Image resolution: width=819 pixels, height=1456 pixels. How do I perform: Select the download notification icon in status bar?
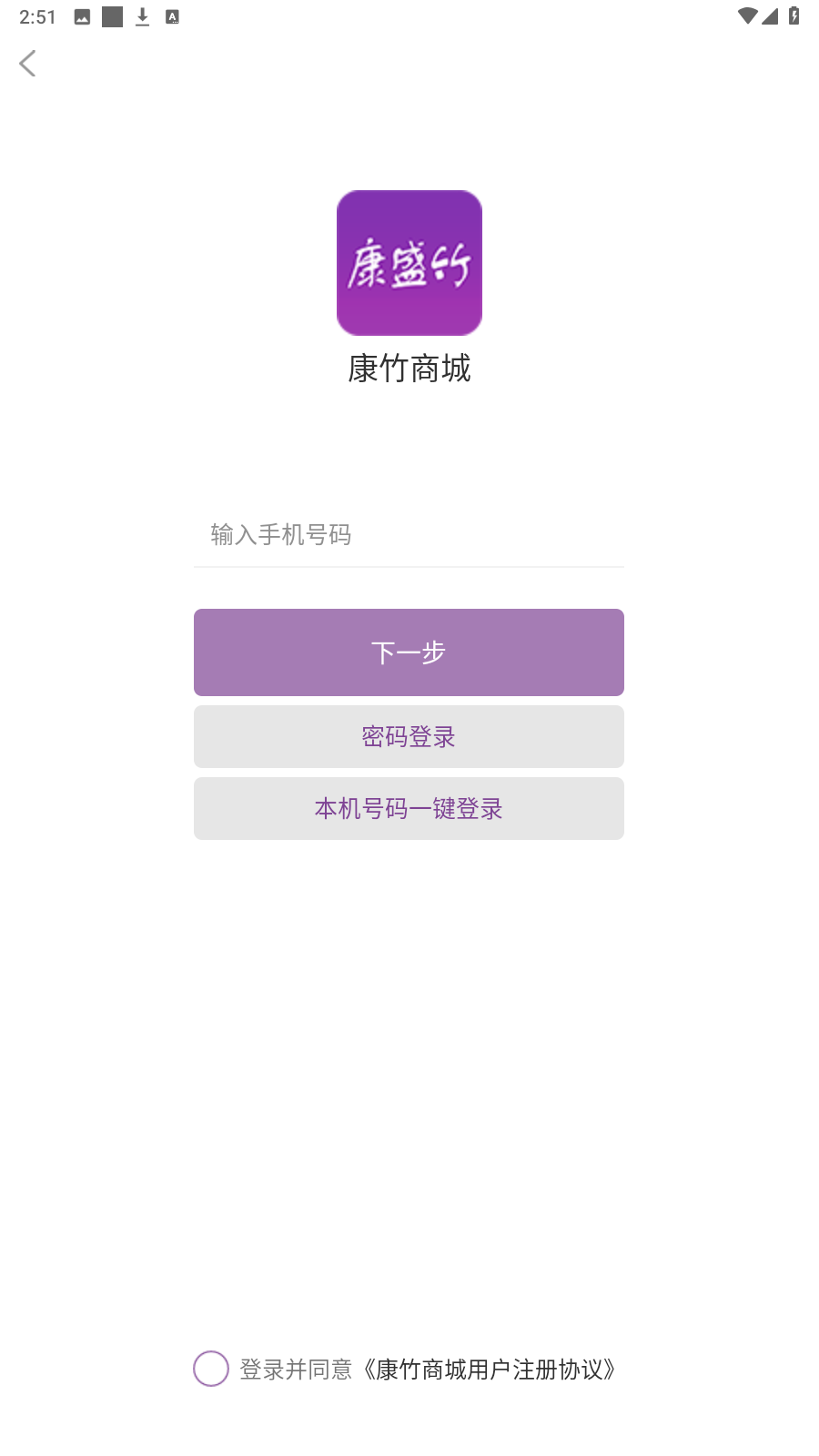(x=142, y=15)
